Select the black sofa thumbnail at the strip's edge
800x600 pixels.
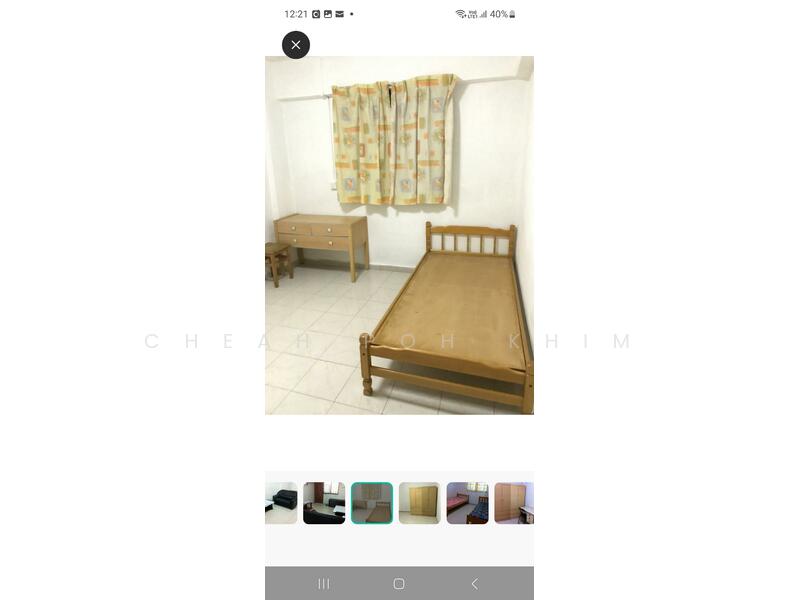281,503
